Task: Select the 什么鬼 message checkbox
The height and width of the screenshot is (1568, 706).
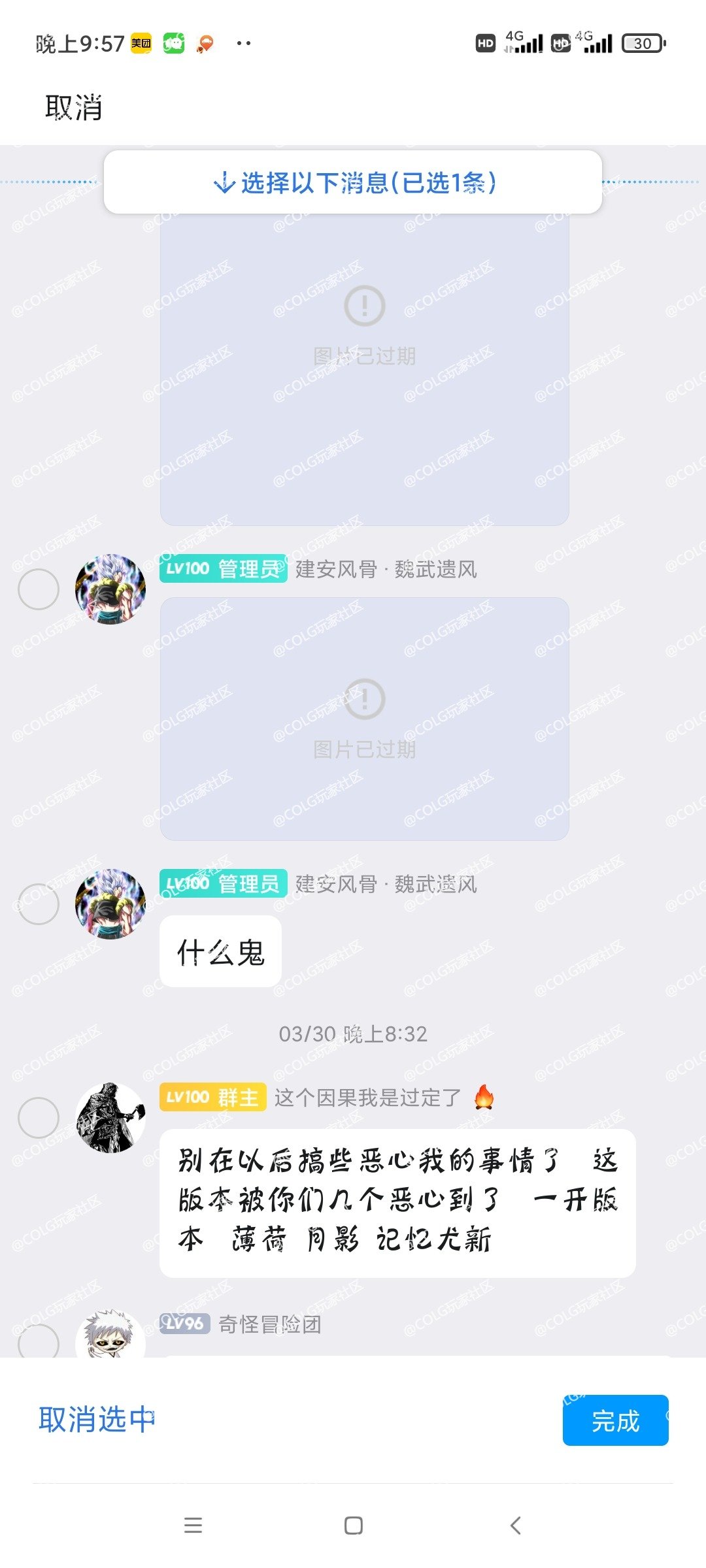Action: click(39, 904)
